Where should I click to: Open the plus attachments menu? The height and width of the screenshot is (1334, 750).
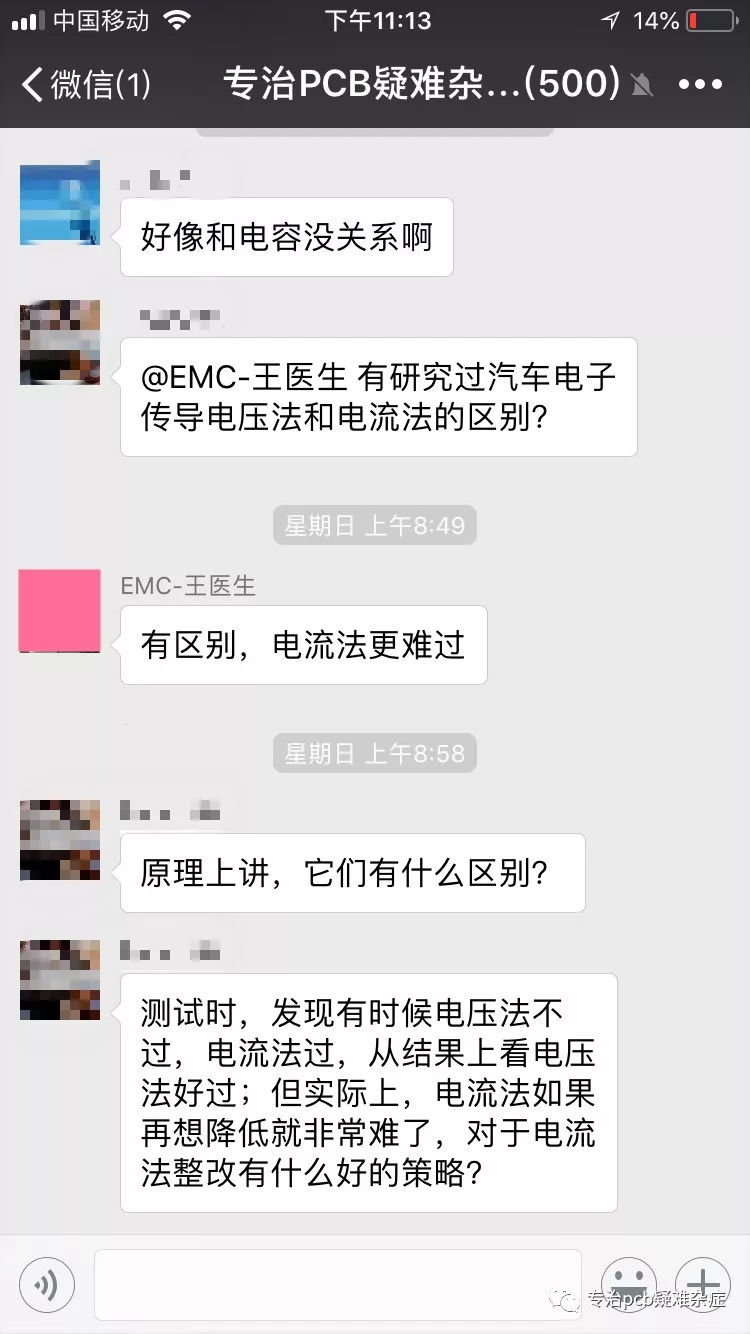tap(703, 1284)
